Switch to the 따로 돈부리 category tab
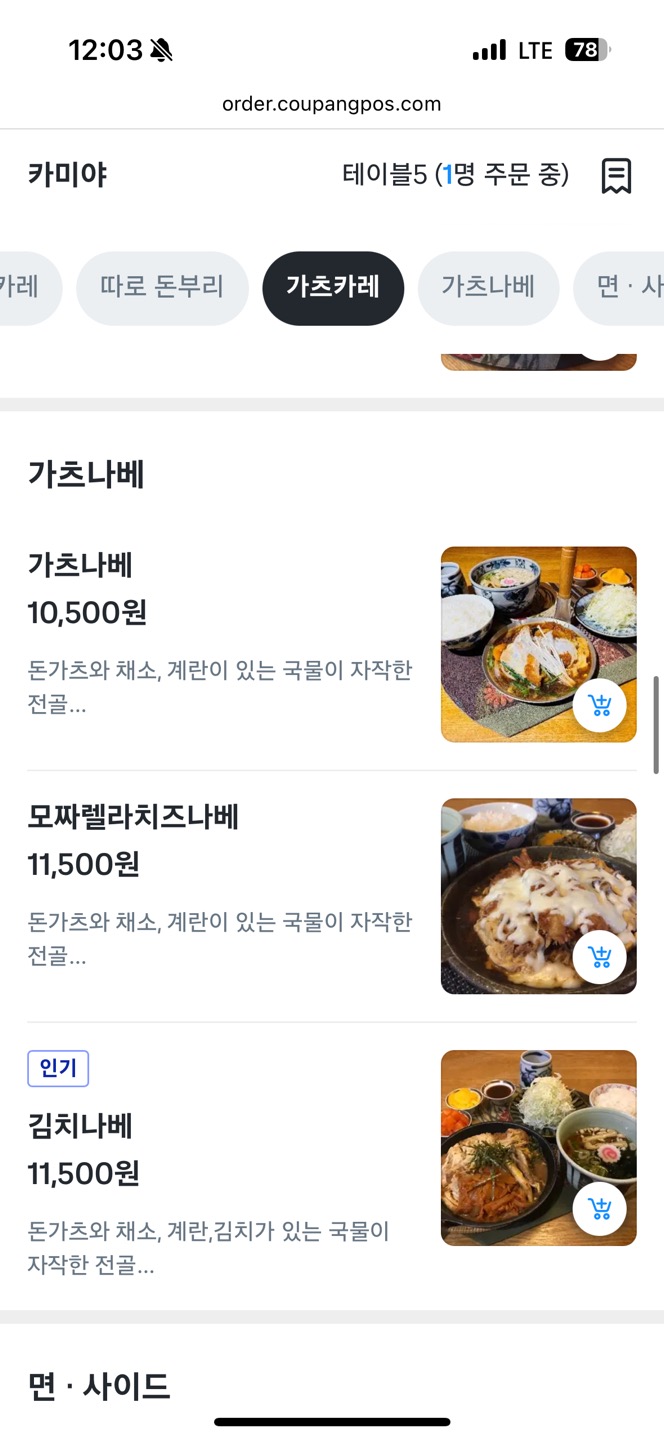664x1440 pixels. tap(162, 288)
